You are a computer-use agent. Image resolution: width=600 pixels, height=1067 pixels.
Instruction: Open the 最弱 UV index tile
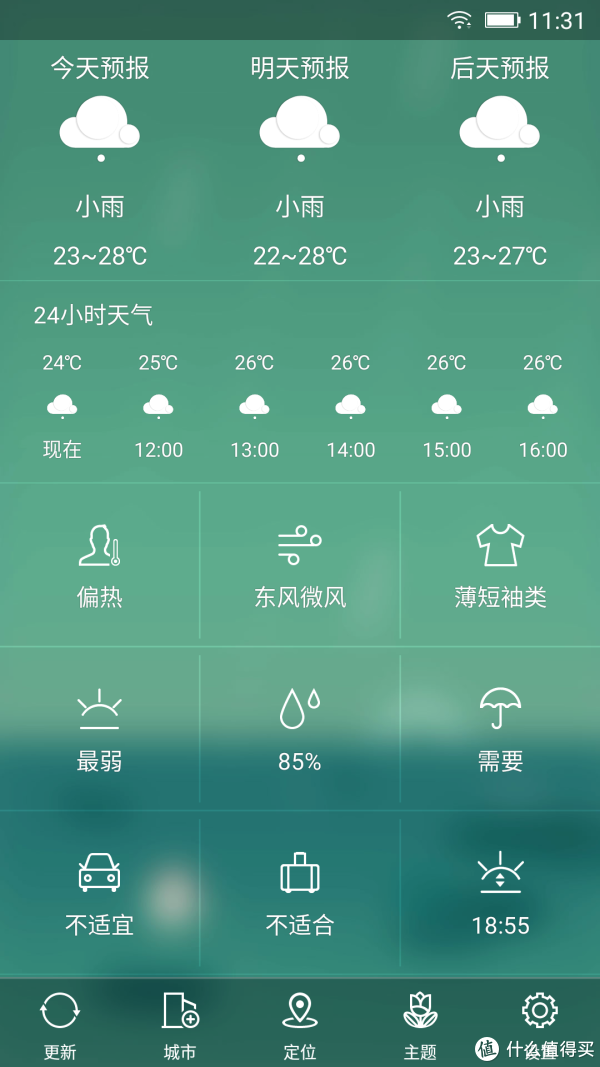(x=99, y=729)
